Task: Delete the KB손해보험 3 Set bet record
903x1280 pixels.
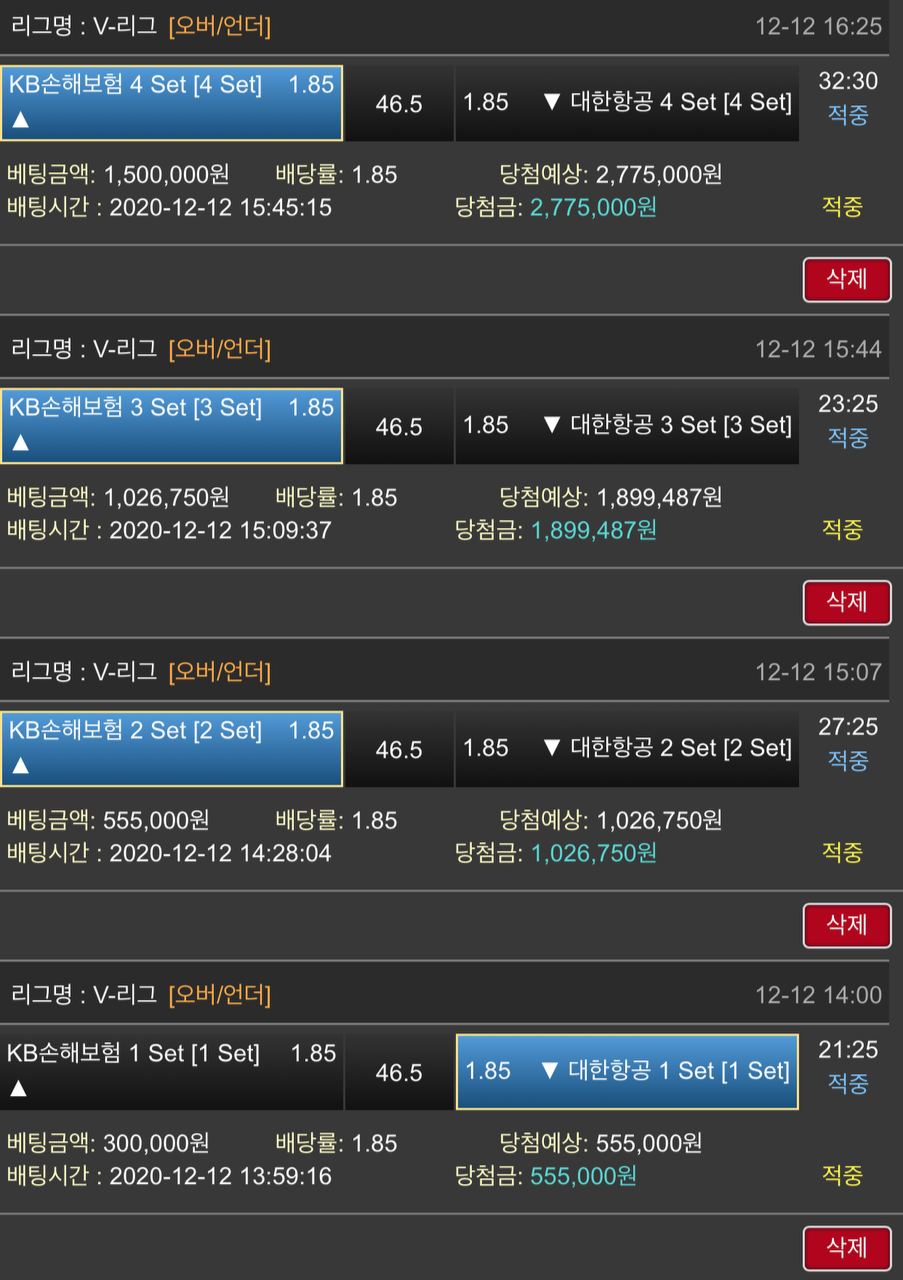Action: 846,602
